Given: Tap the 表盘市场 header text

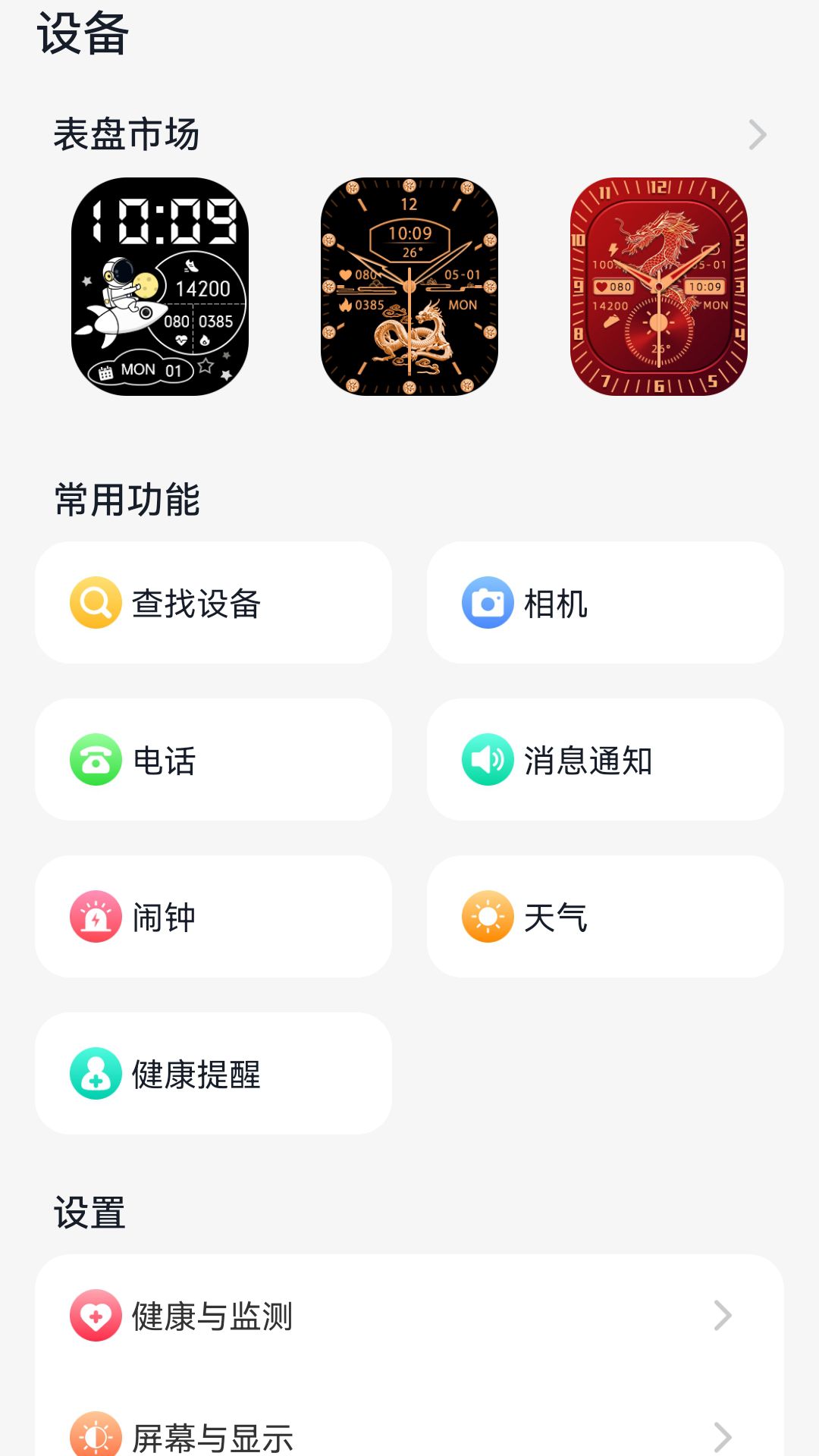Looking at the screenshot, I should coord(126,134).
